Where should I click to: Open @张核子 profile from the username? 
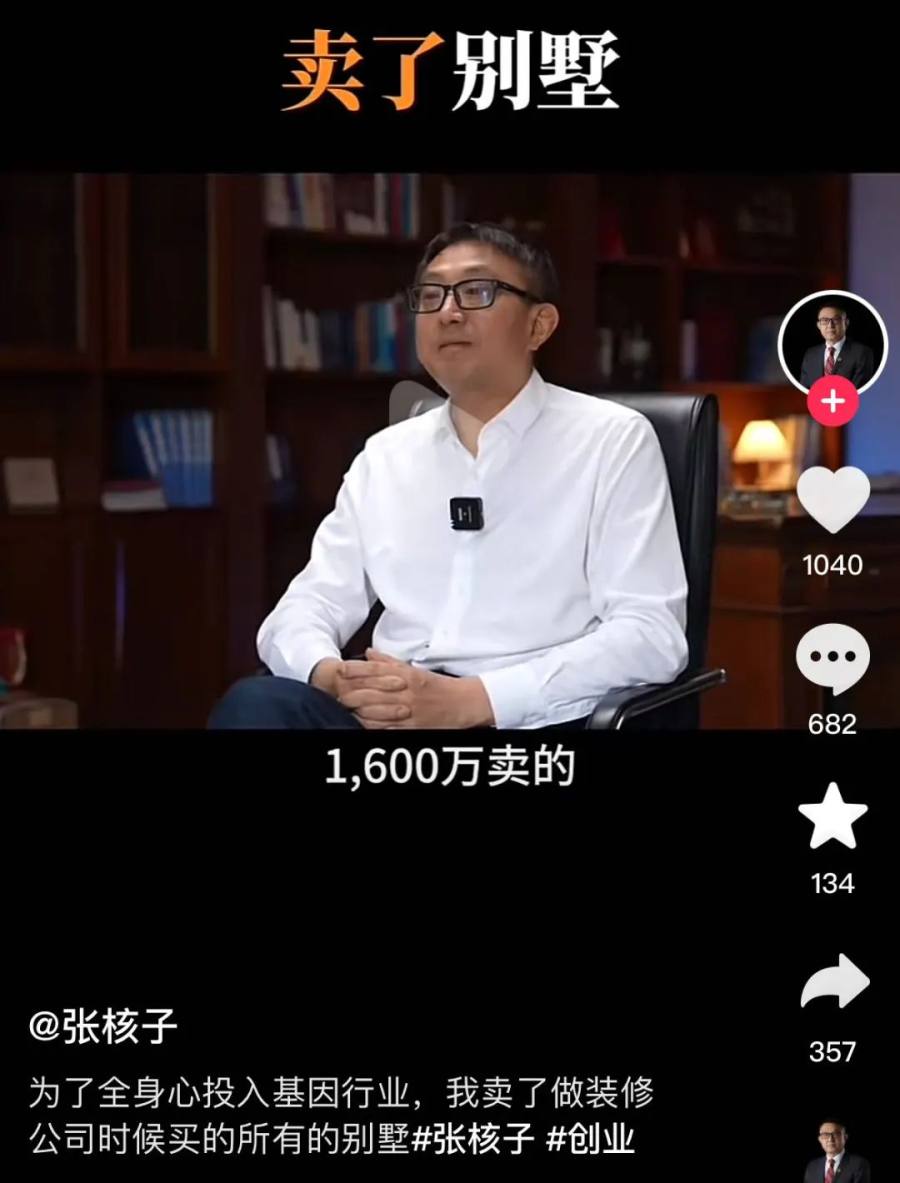click(x=104, y=1028)
